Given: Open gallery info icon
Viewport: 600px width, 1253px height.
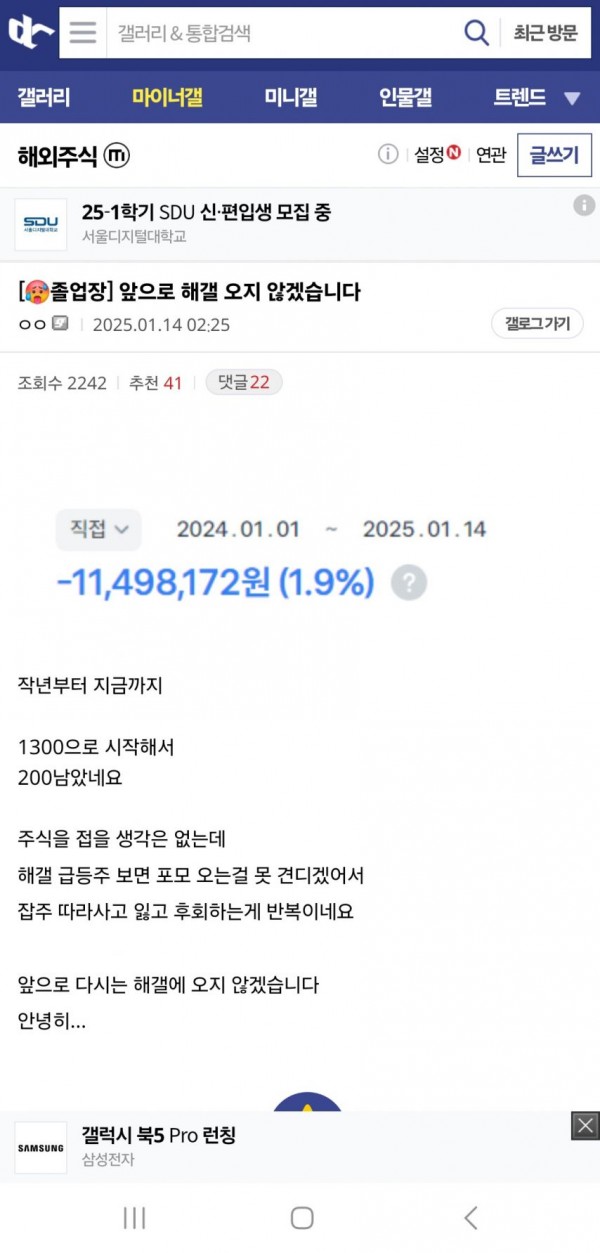Looking at the screenshot, I should click(388, 155).
